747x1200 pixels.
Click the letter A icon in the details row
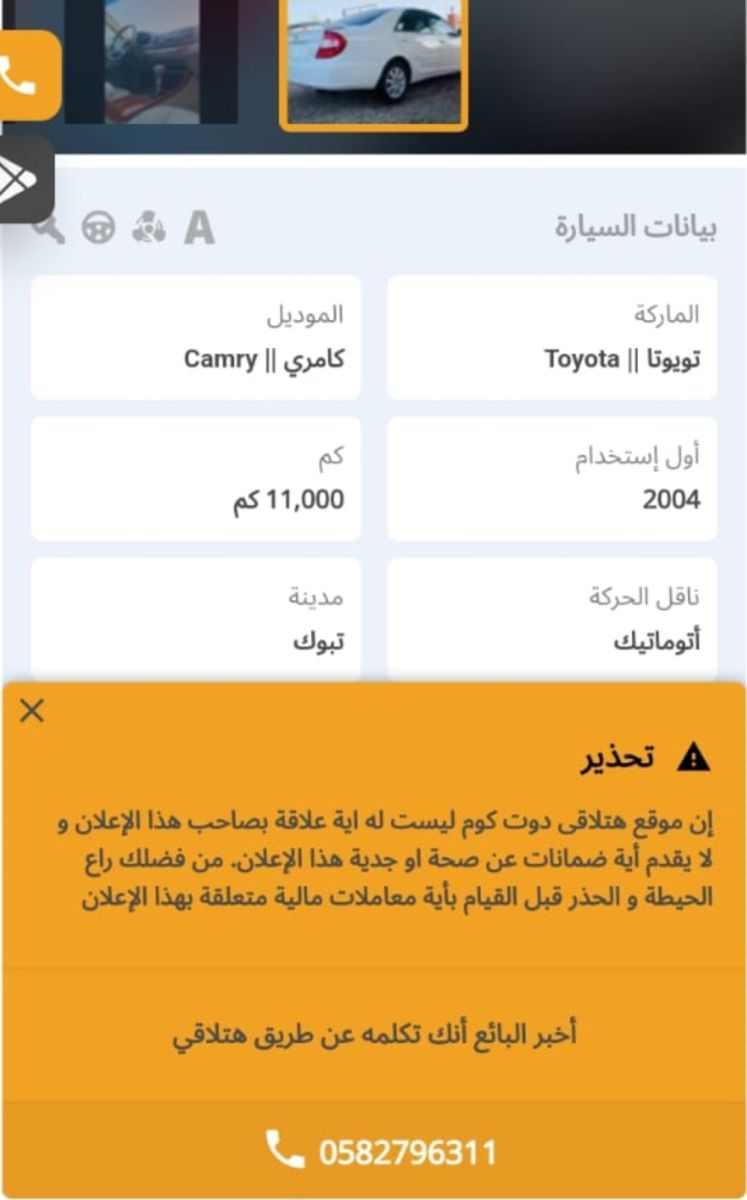point(199,229)
